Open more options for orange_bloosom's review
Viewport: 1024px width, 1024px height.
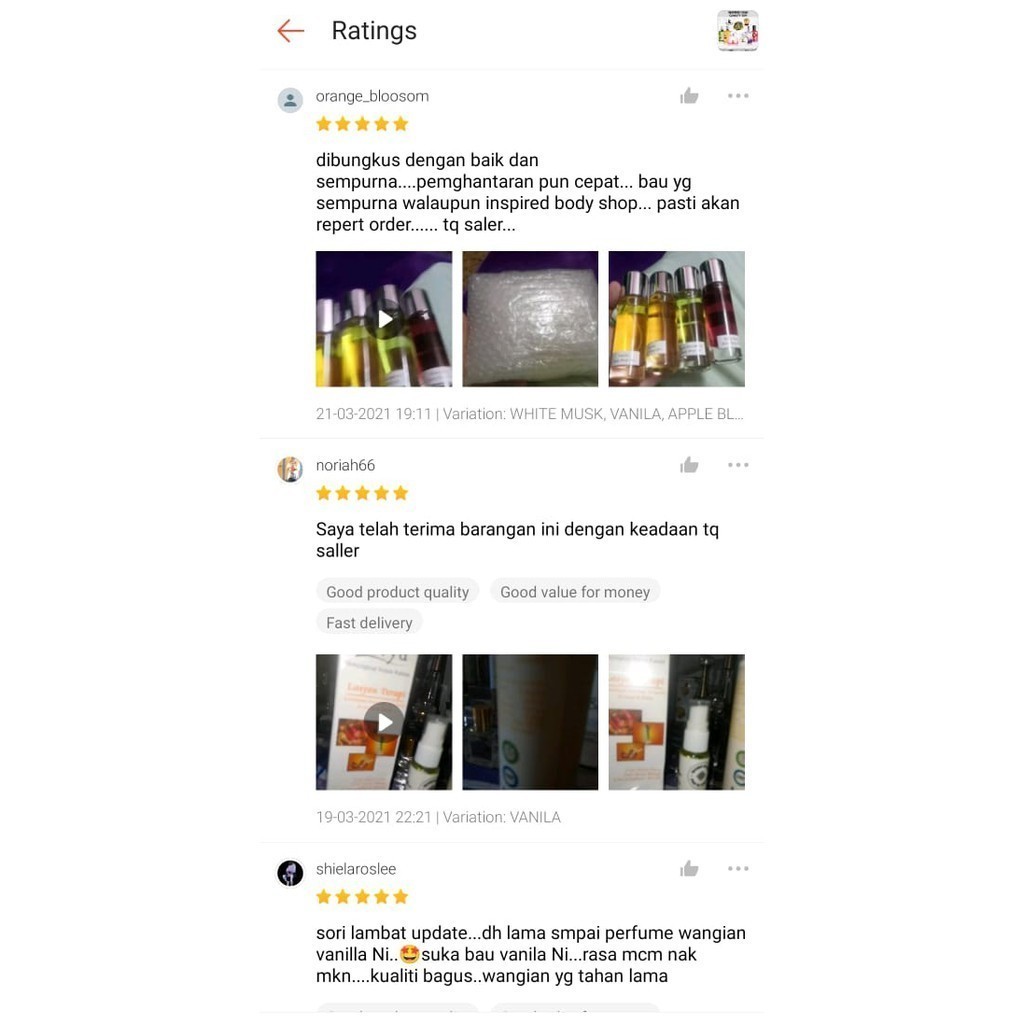click(x=738, y=96)
